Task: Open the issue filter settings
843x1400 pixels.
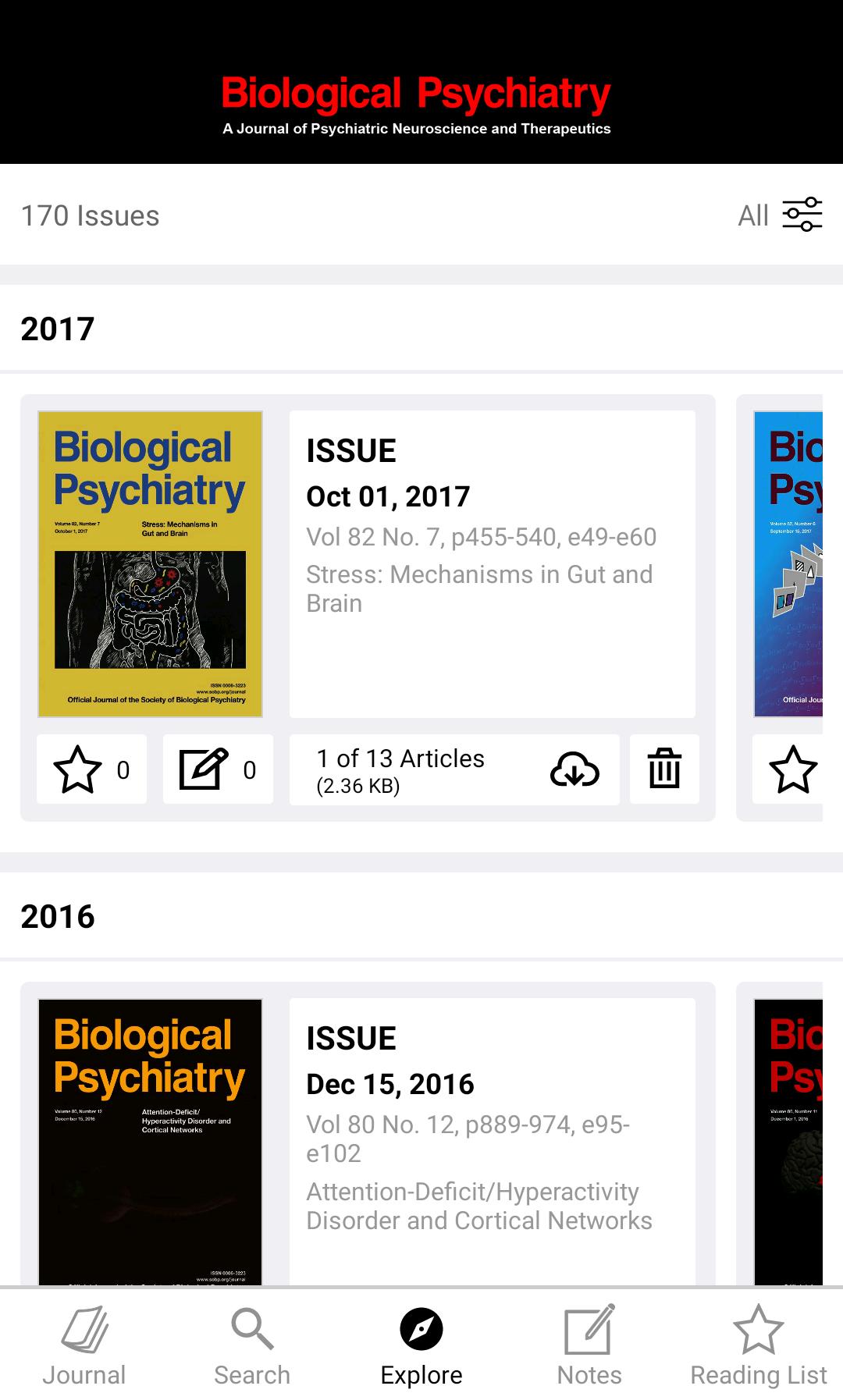Action: (801, 215)
